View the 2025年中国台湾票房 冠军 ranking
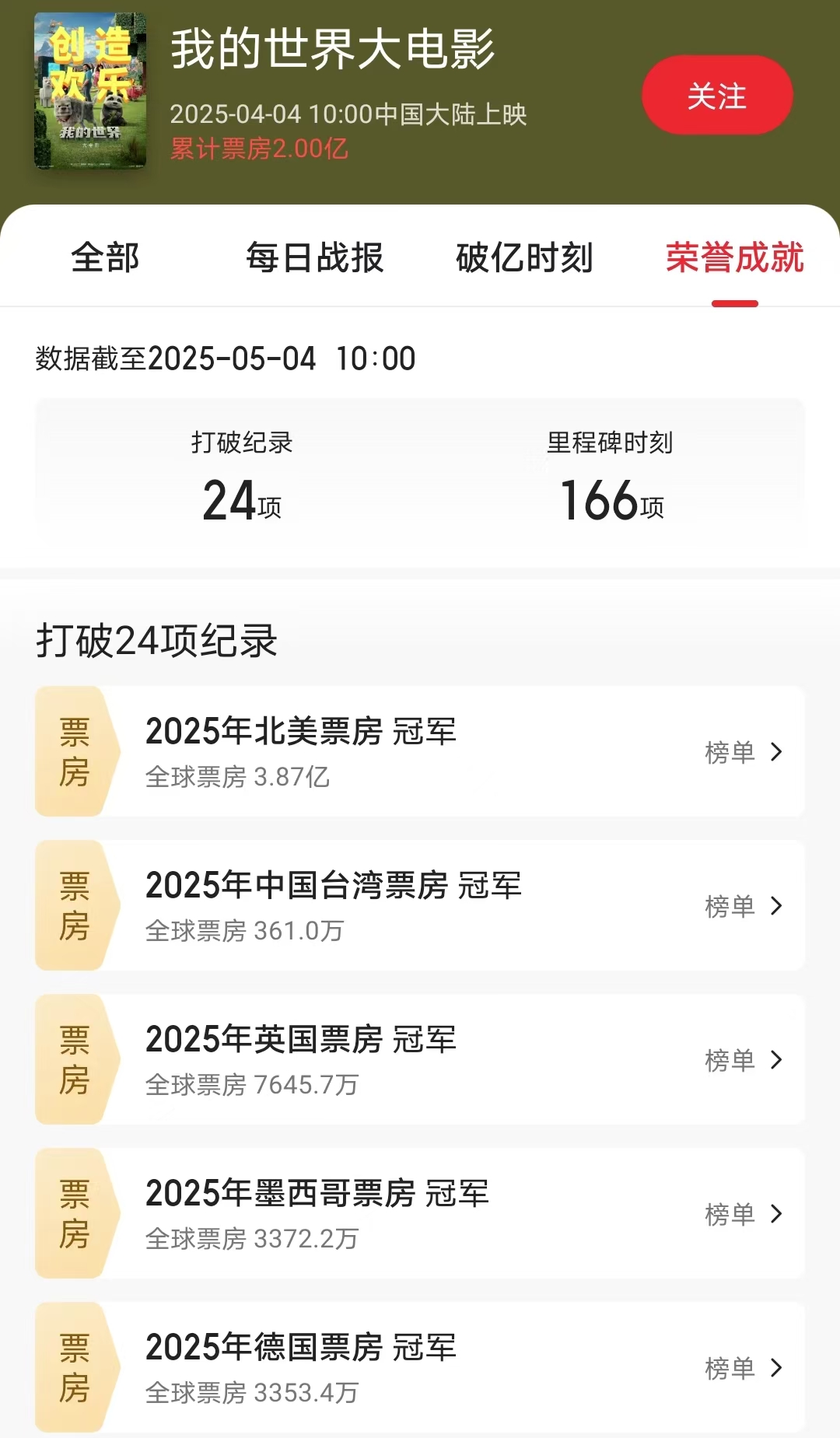 point(420,905)
